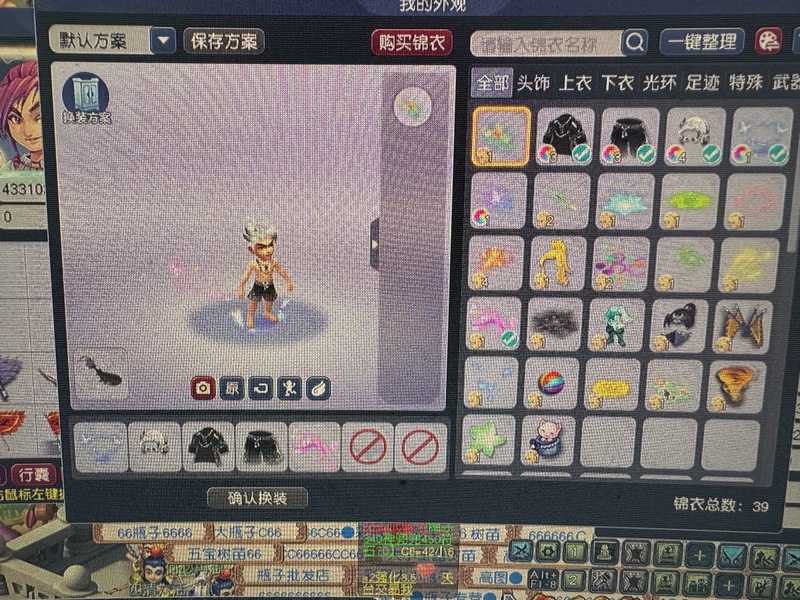
Task: Select the tornado item in the grid
Action: coord(735,384)
